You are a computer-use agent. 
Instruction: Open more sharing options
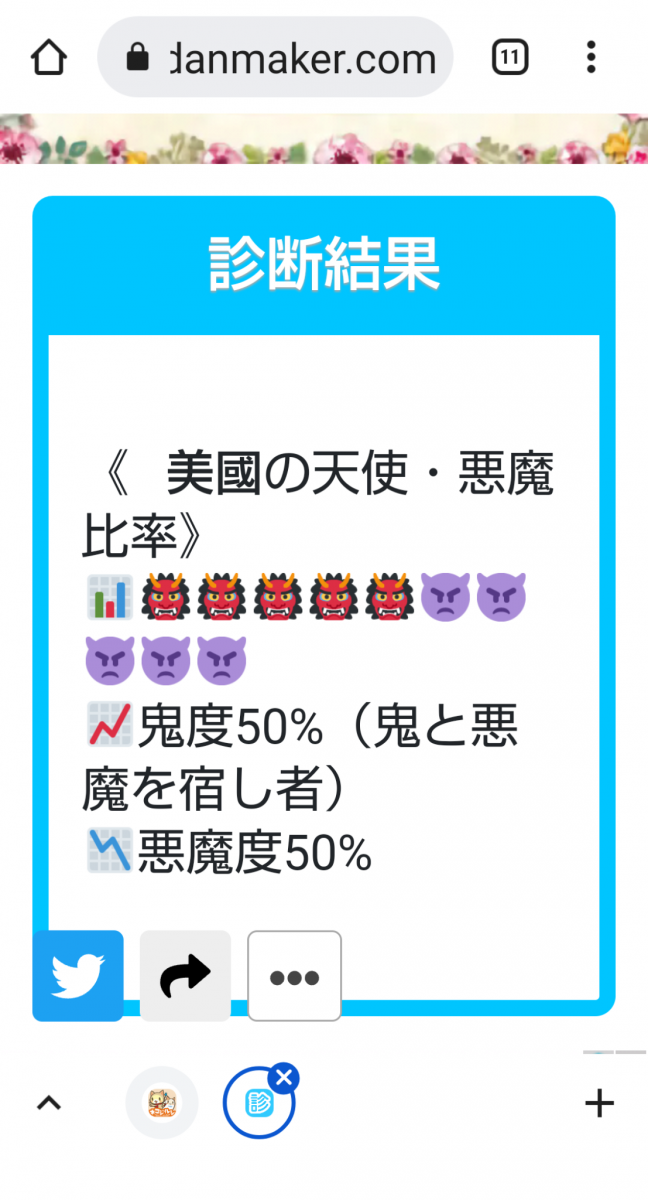point(294,976)
